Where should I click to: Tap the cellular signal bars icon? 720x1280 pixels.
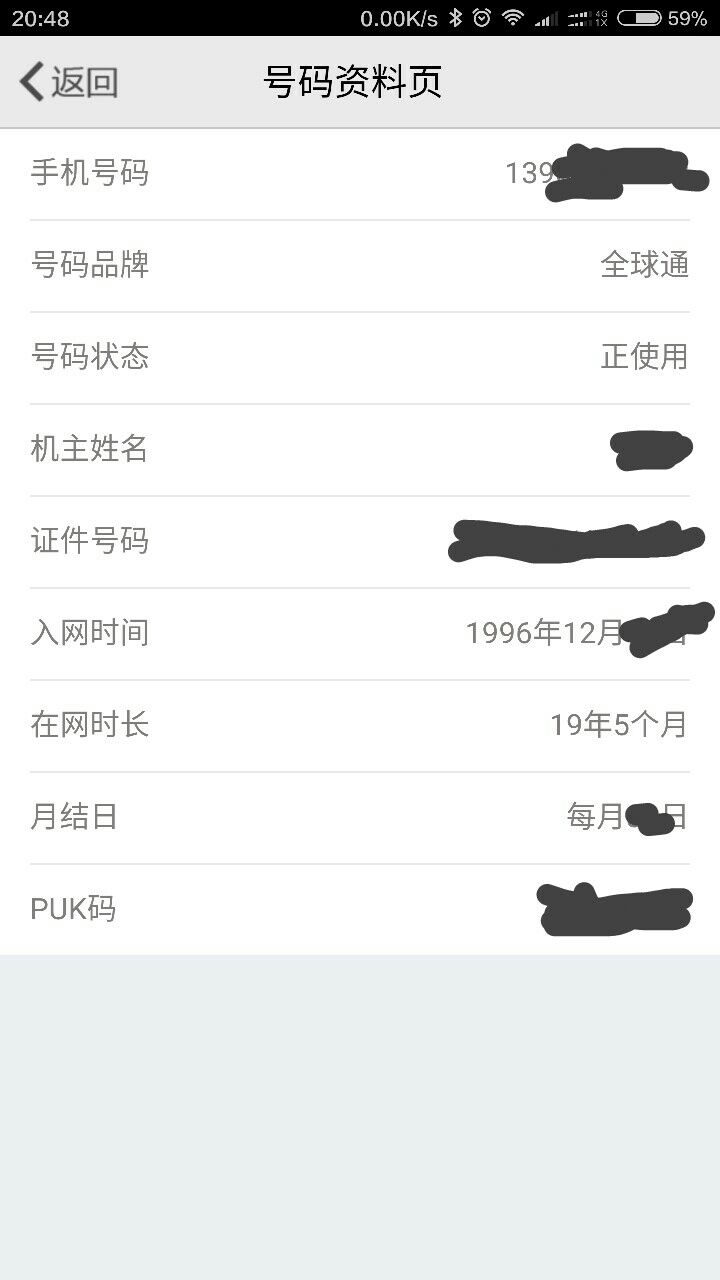point(548,16)
